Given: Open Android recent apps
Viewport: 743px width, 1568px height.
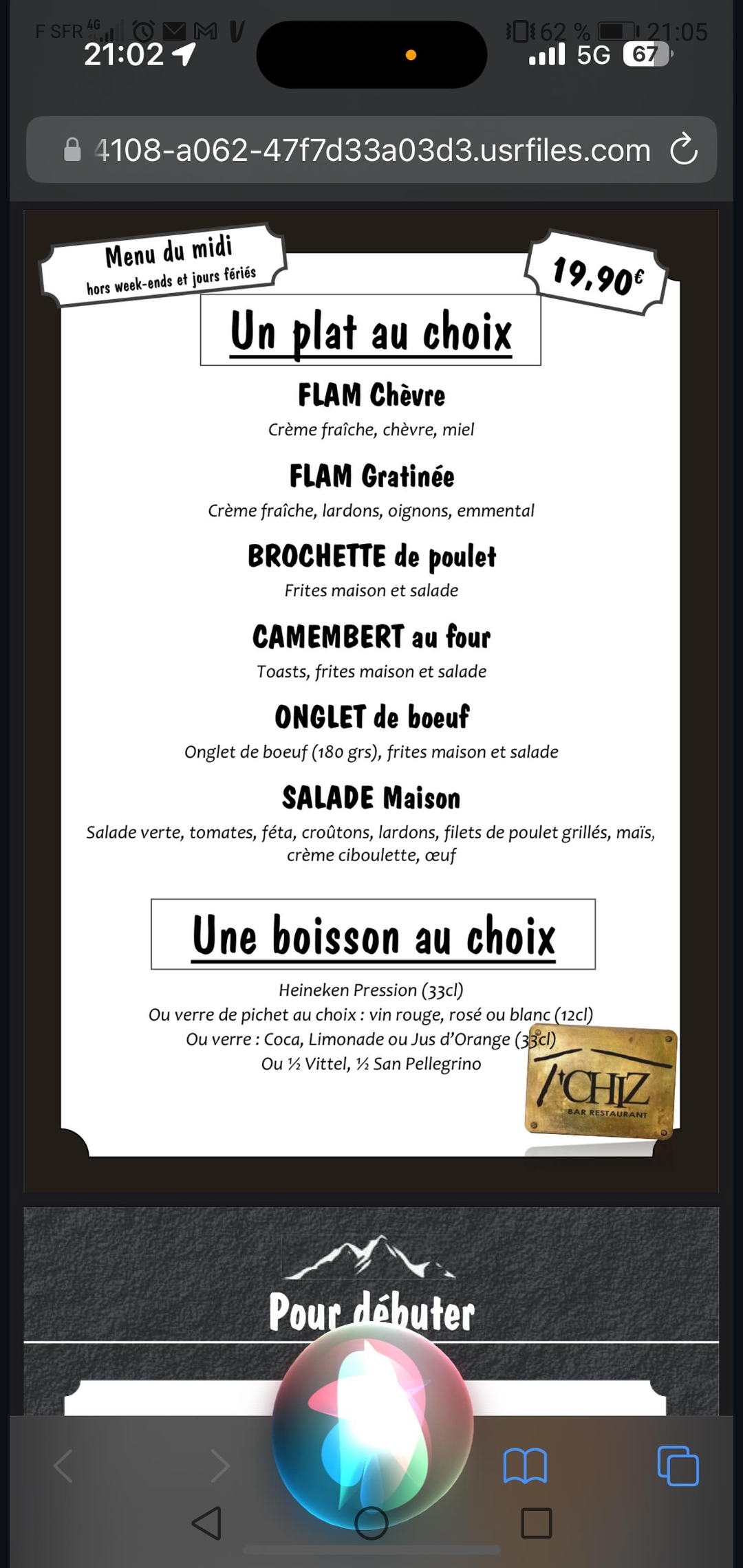Looking at the screenshot, I should click(x=537, y=1523).
